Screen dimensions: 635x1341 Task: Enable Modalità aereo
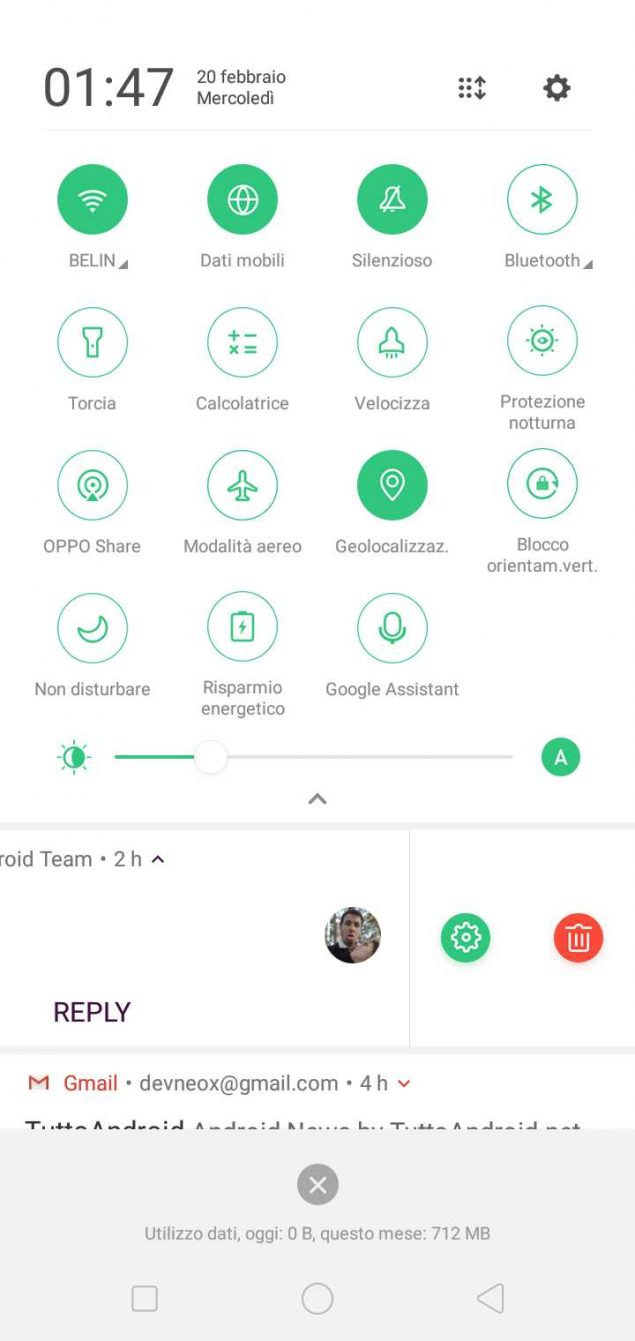[242, 485]
